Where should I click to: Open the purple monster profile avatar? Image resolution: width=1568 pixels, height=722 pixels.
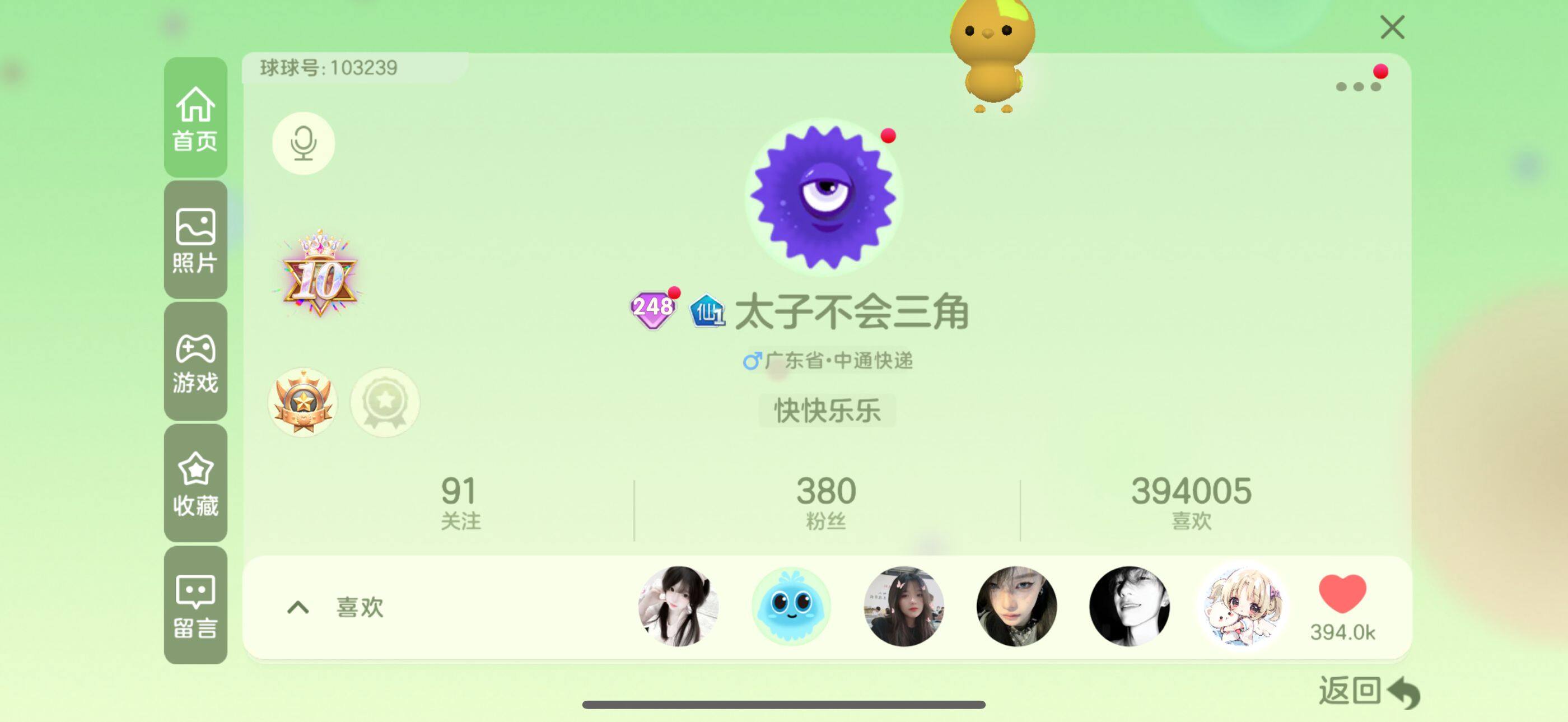pyautogui.click(x=824, y=196)
